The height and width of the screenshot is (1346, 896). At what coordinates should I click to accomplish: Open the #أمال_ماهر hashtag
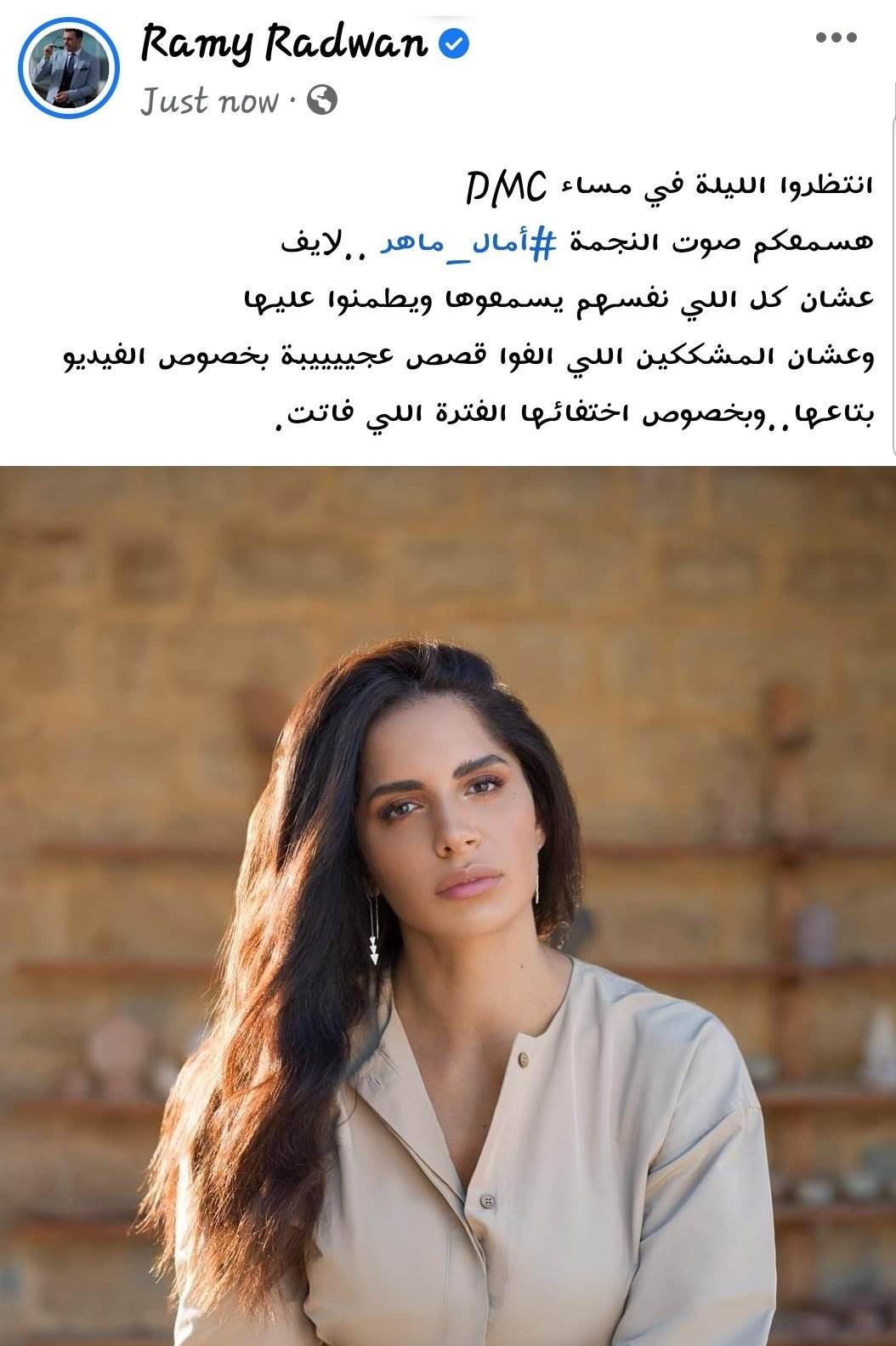468,241
